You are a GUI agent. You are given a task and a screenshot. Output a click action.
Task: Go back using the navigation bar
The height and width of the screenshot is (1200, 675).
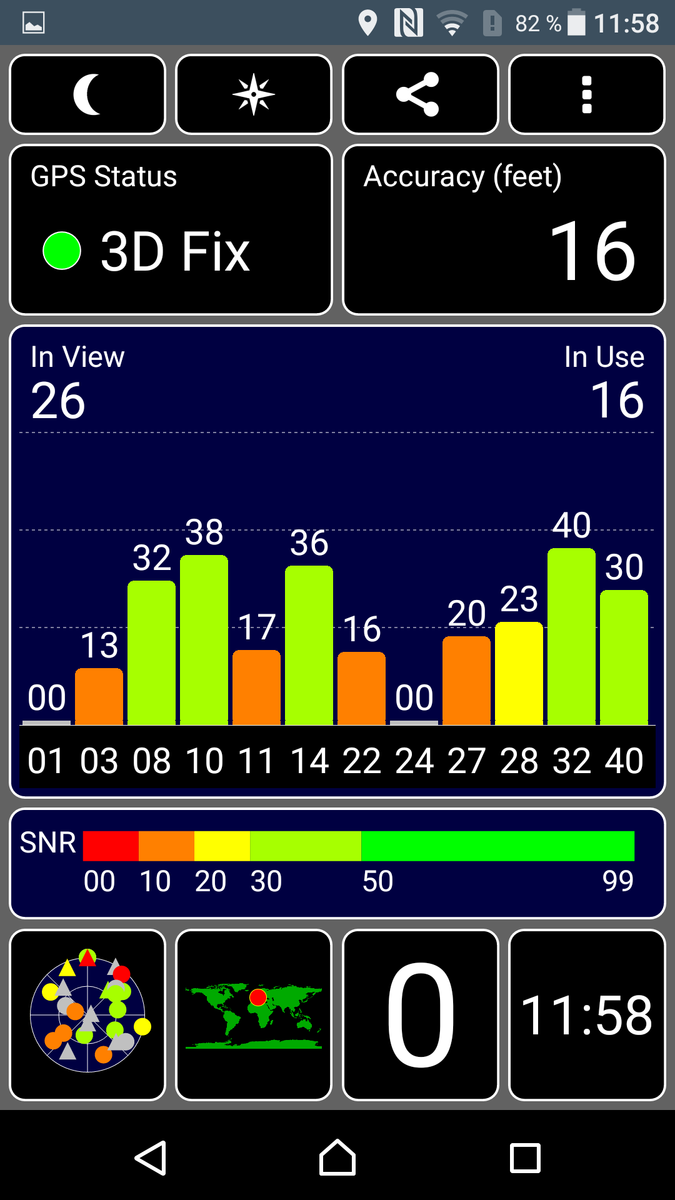pos(150,1157)
